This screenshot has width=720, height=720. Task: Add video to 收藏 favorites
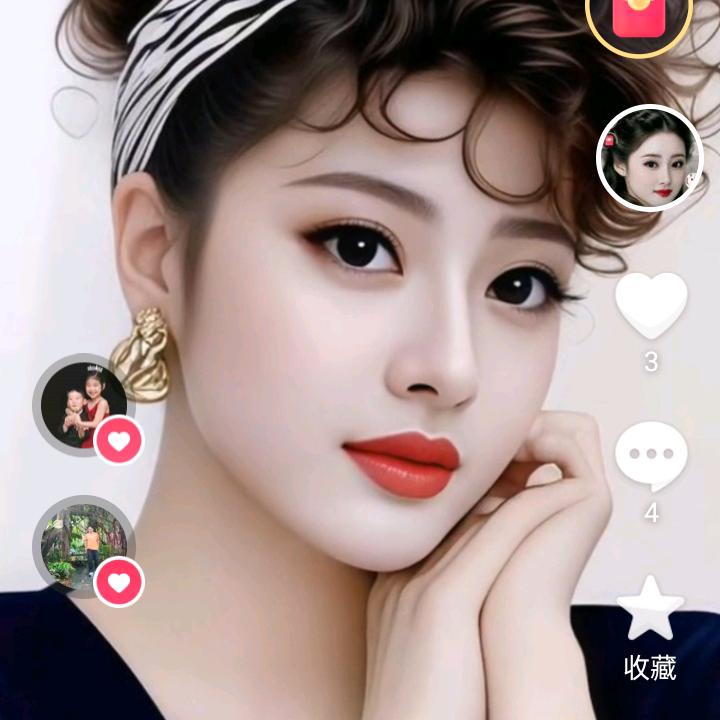651,610
